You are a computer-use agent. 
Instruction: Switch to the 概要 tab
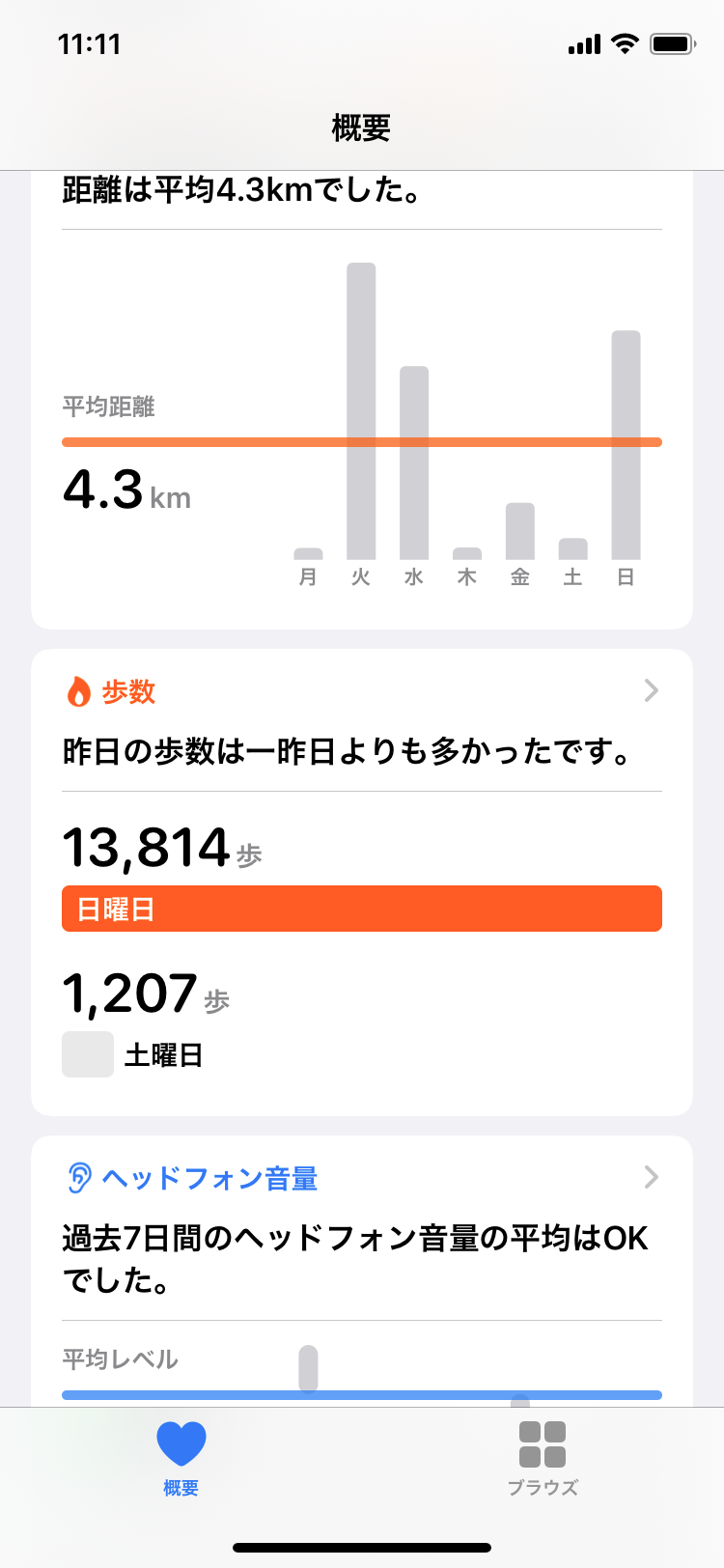click(181, 1459)
